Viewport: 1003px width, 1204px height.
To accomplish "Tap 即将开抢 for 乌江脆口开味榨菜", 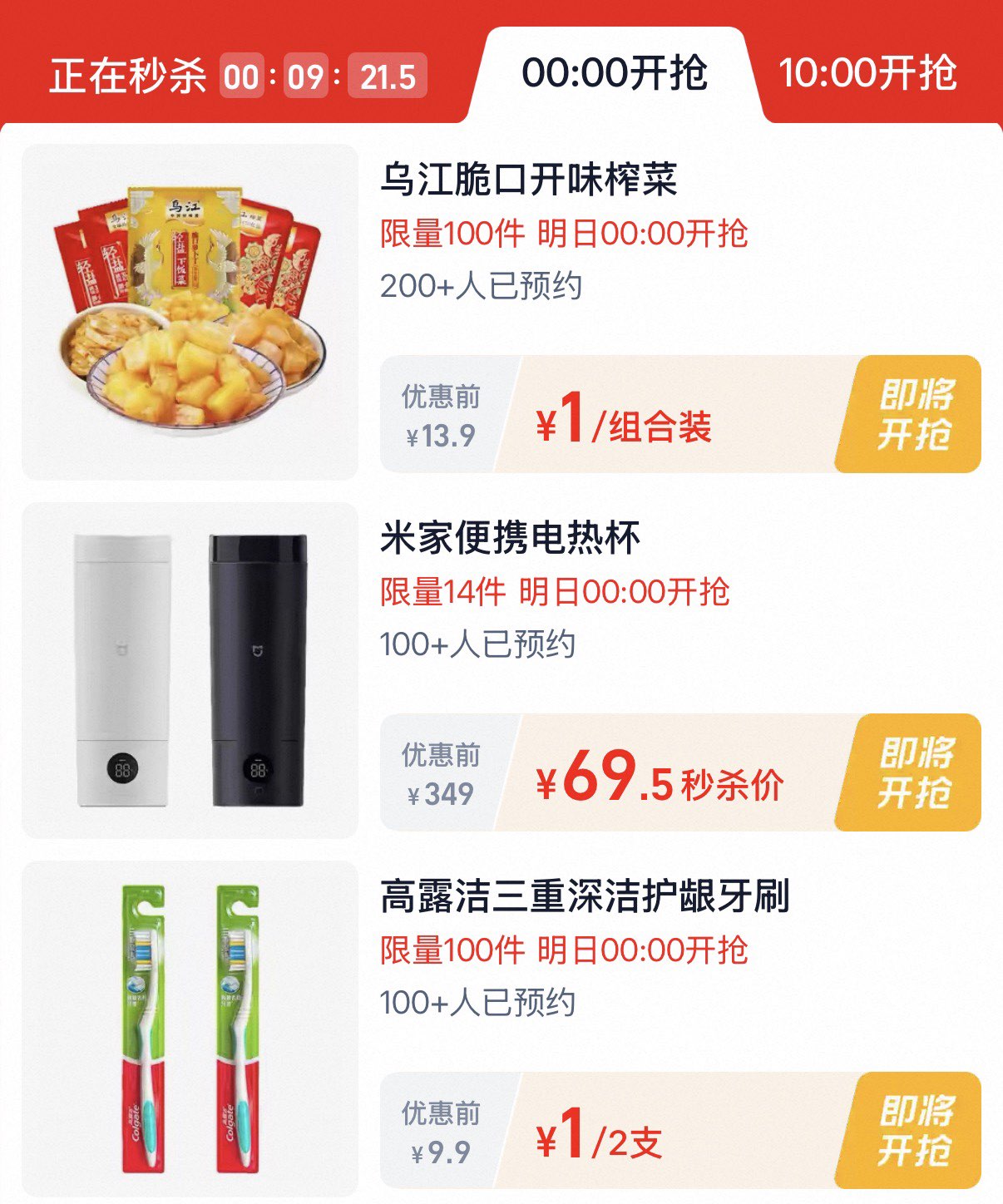I will pos(913,414).
